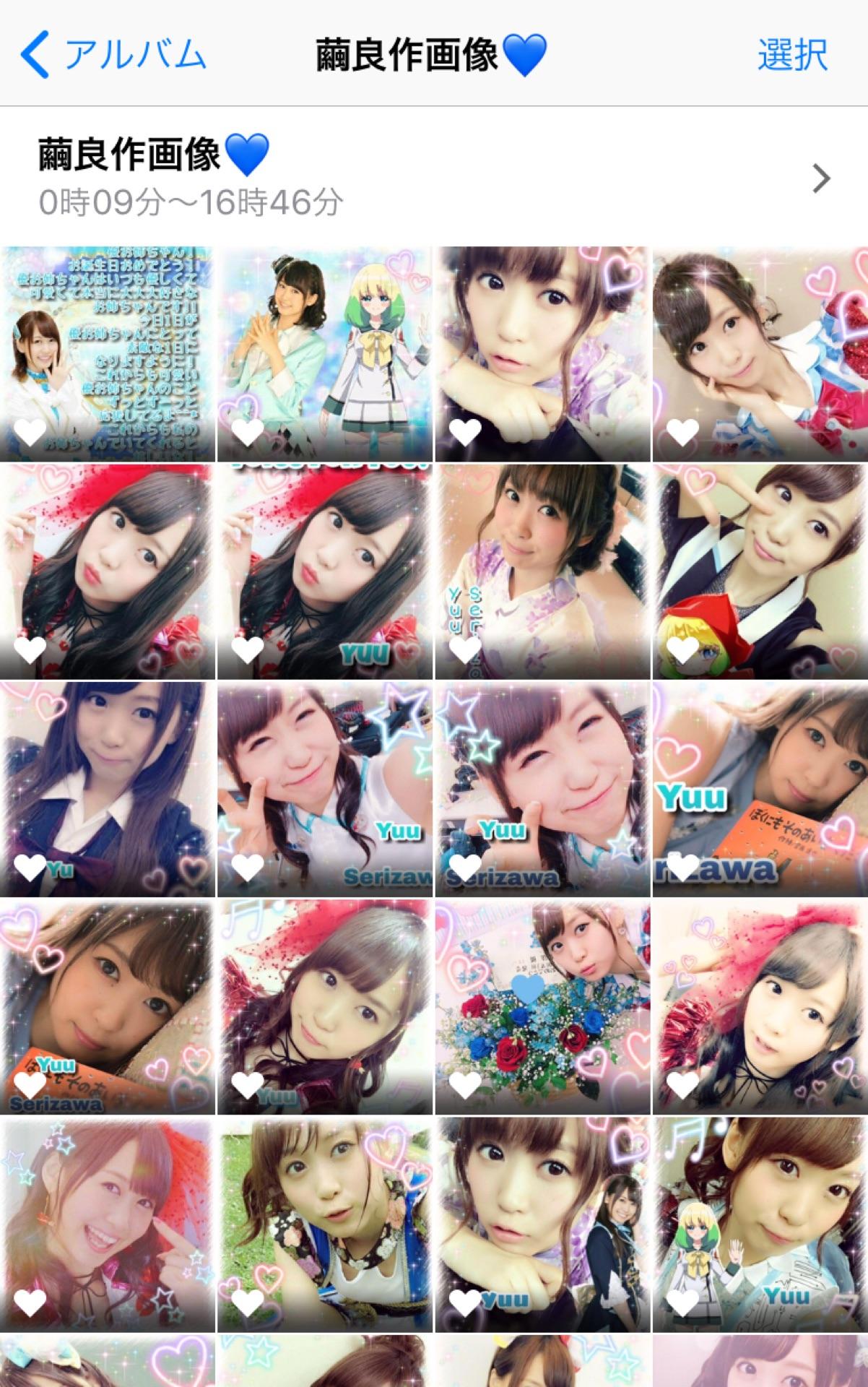Tap 選択 to select photos

tap(791, 54)
